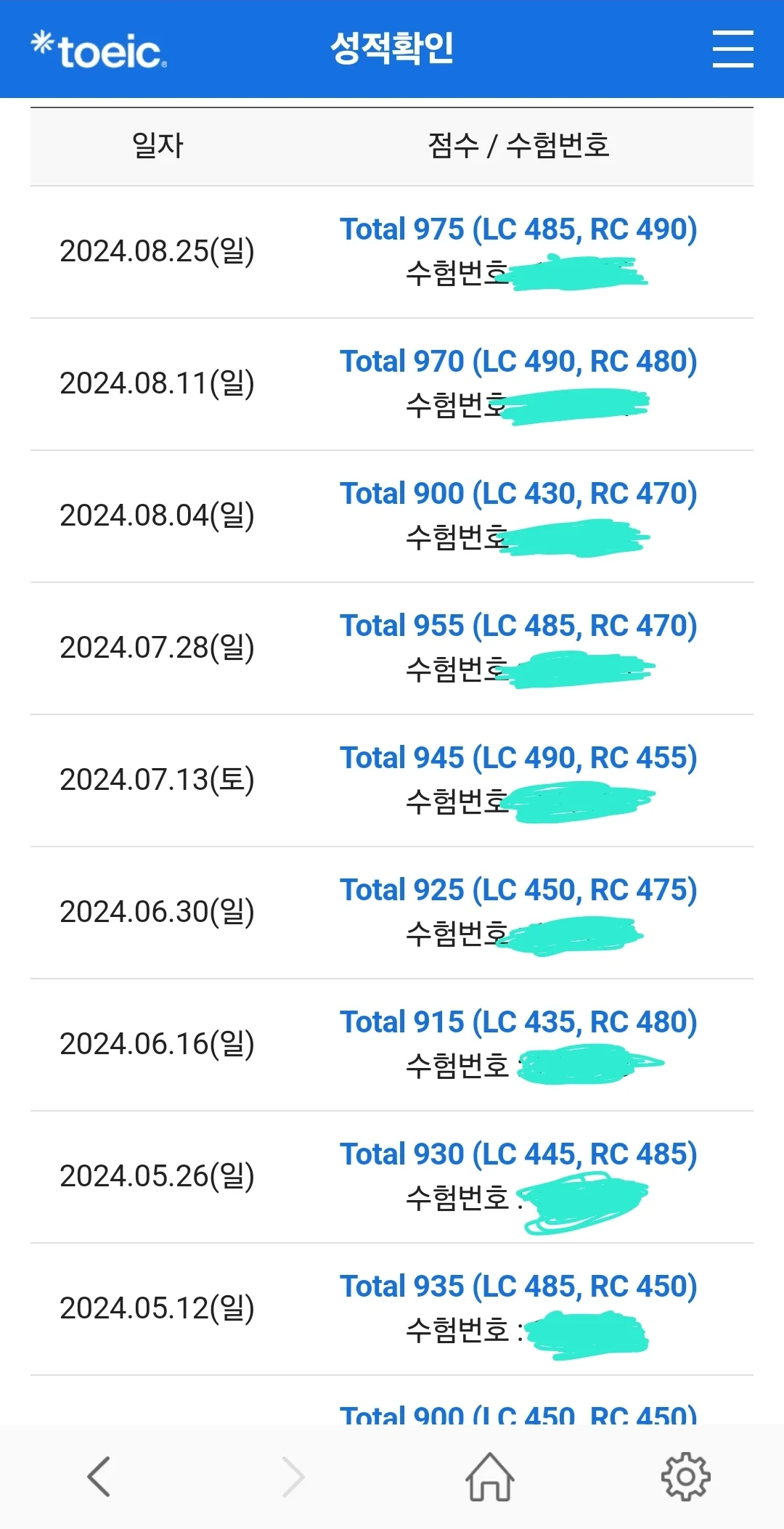Go back with the bottom back arrow
This screenshot has height=1529, width=784.
[x=98, y=1477]
